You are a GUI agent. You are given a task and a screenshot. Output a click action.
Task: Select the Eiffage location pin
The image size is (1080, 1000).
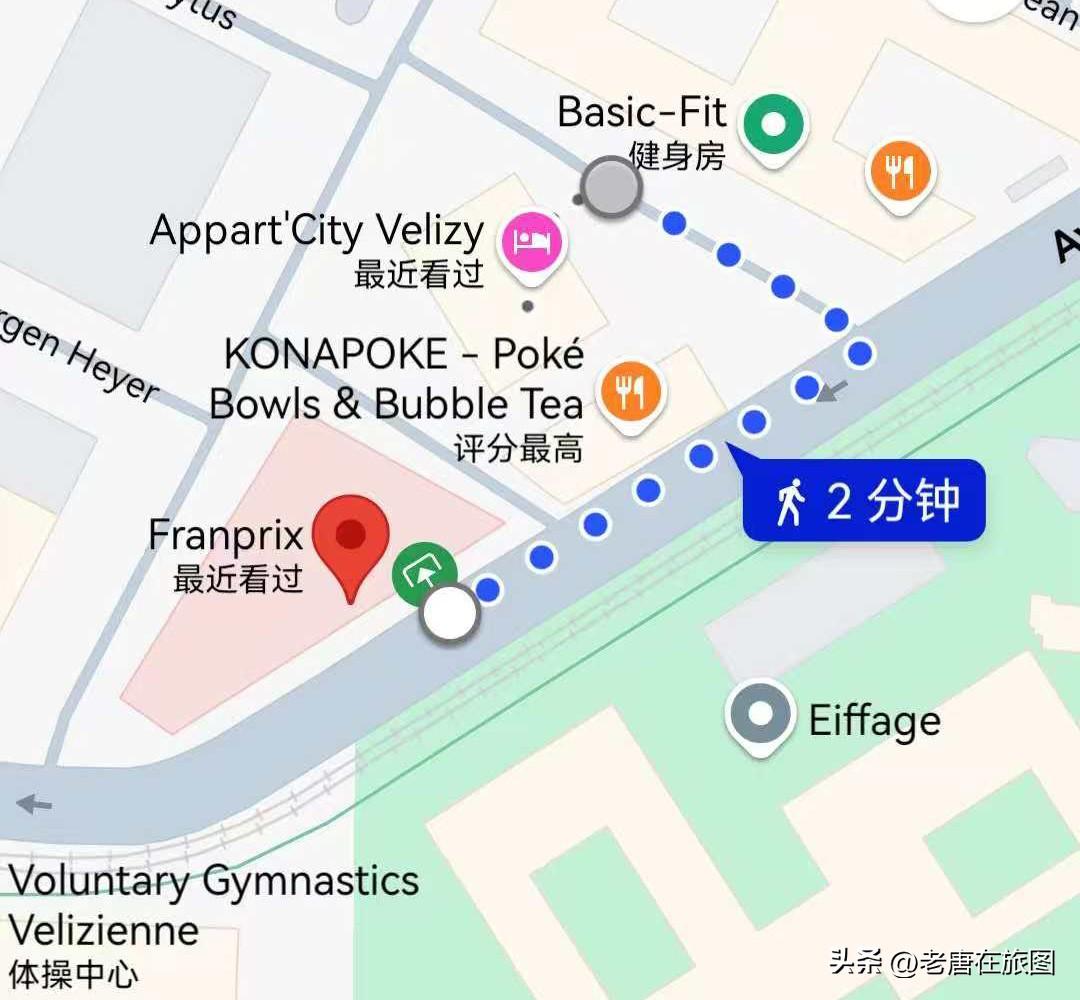762,715
